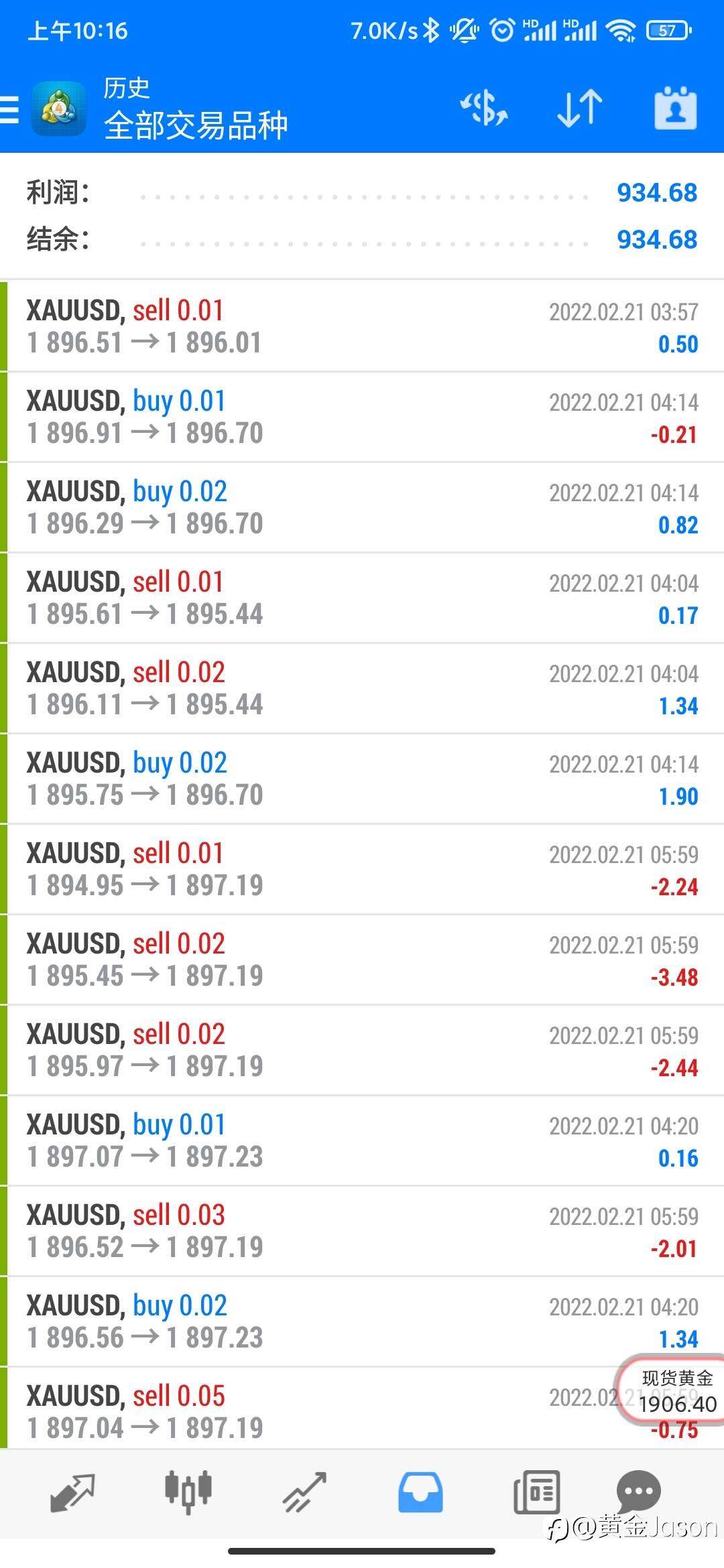This screenshot has width=724, height=1568.
Task: Open the symbol filter dollar icon
Action: click(484, 109)
